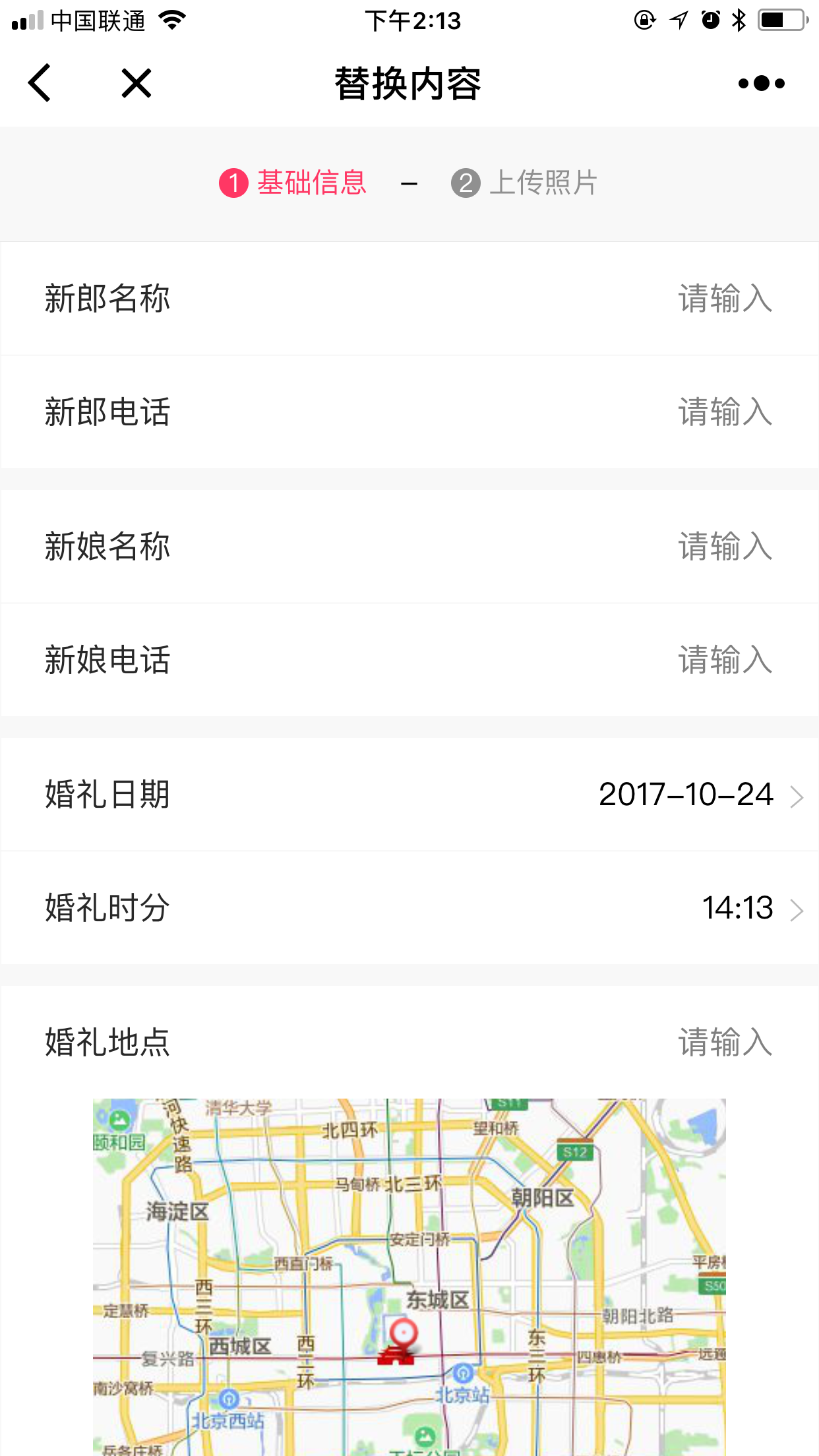Change the 婚礼时分 time value

pyautogui.click(x=409, y=908)
